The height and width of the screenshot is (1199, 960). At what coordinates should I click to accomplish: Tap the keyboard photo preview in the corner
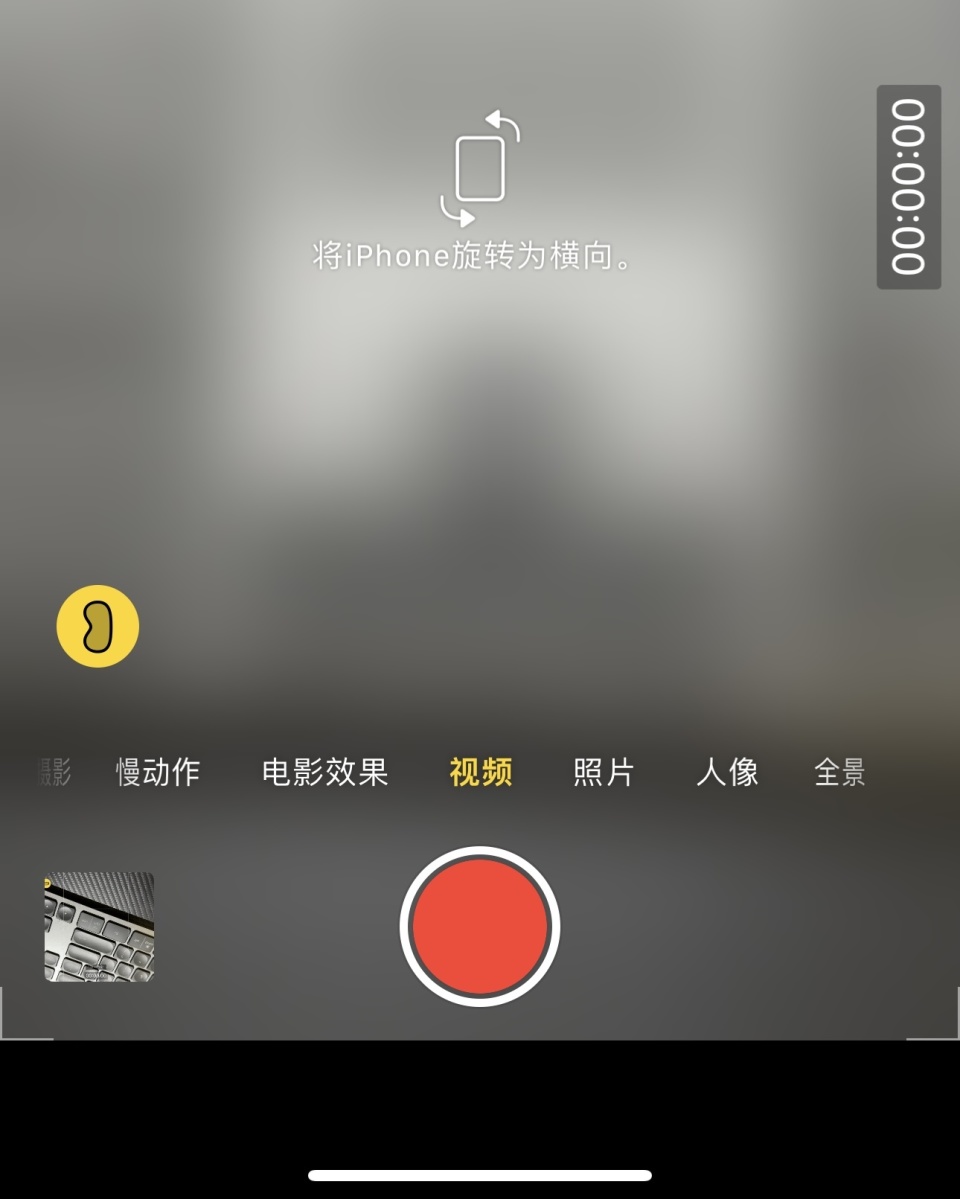[x=97, y=925]
